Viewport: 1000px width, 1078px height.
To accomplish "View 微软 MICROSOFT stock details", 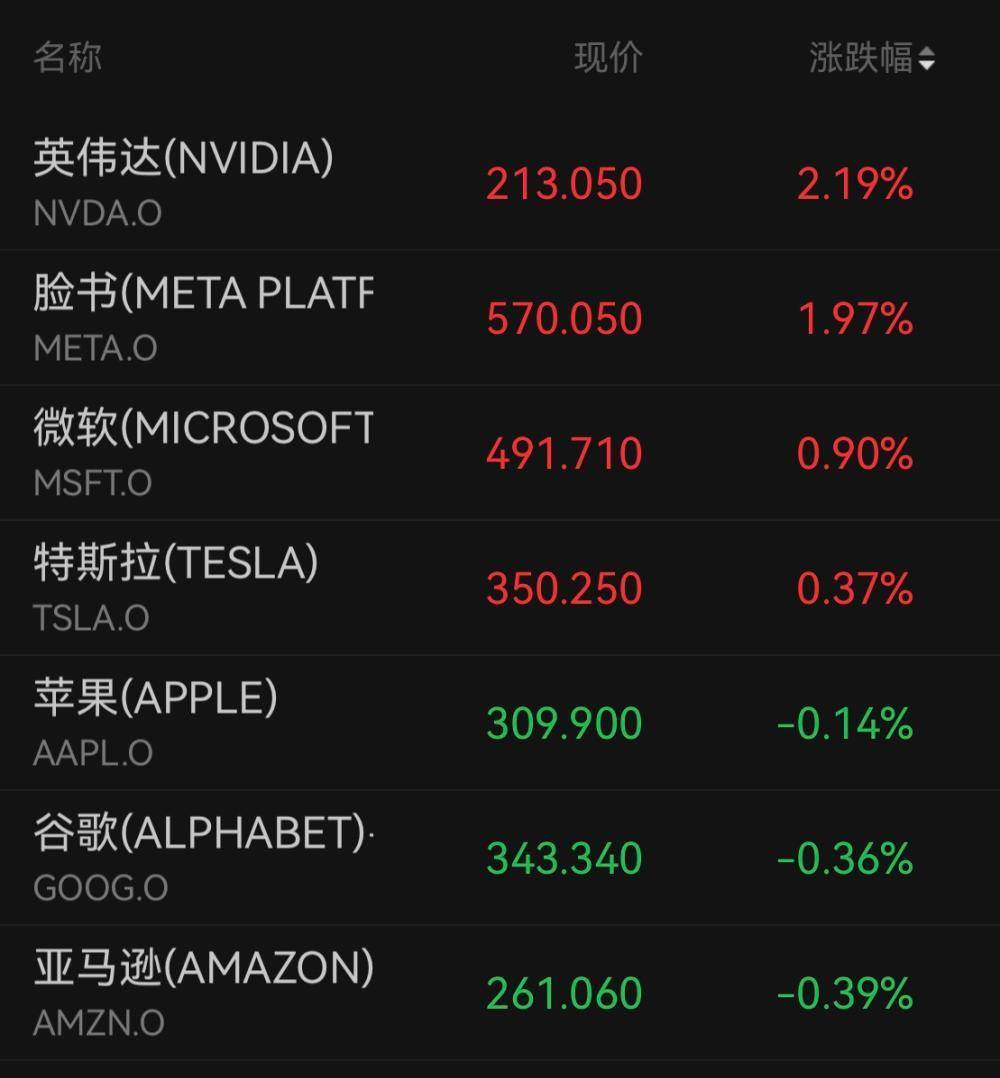I will pyautogui.click(x=500, y=453).
